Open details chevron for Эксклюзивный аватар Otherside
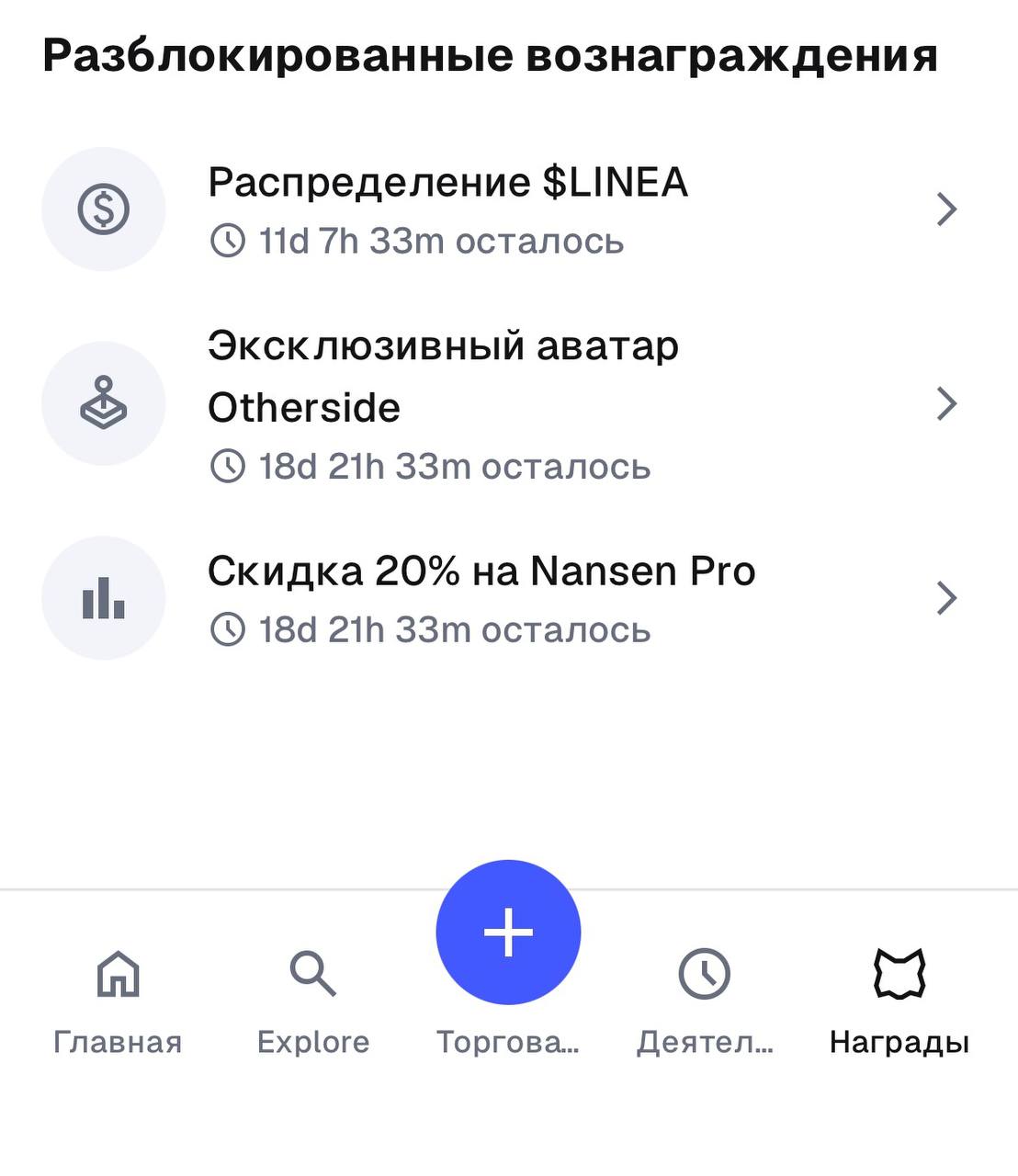The image size is (1018, 1176). (947, 402)
